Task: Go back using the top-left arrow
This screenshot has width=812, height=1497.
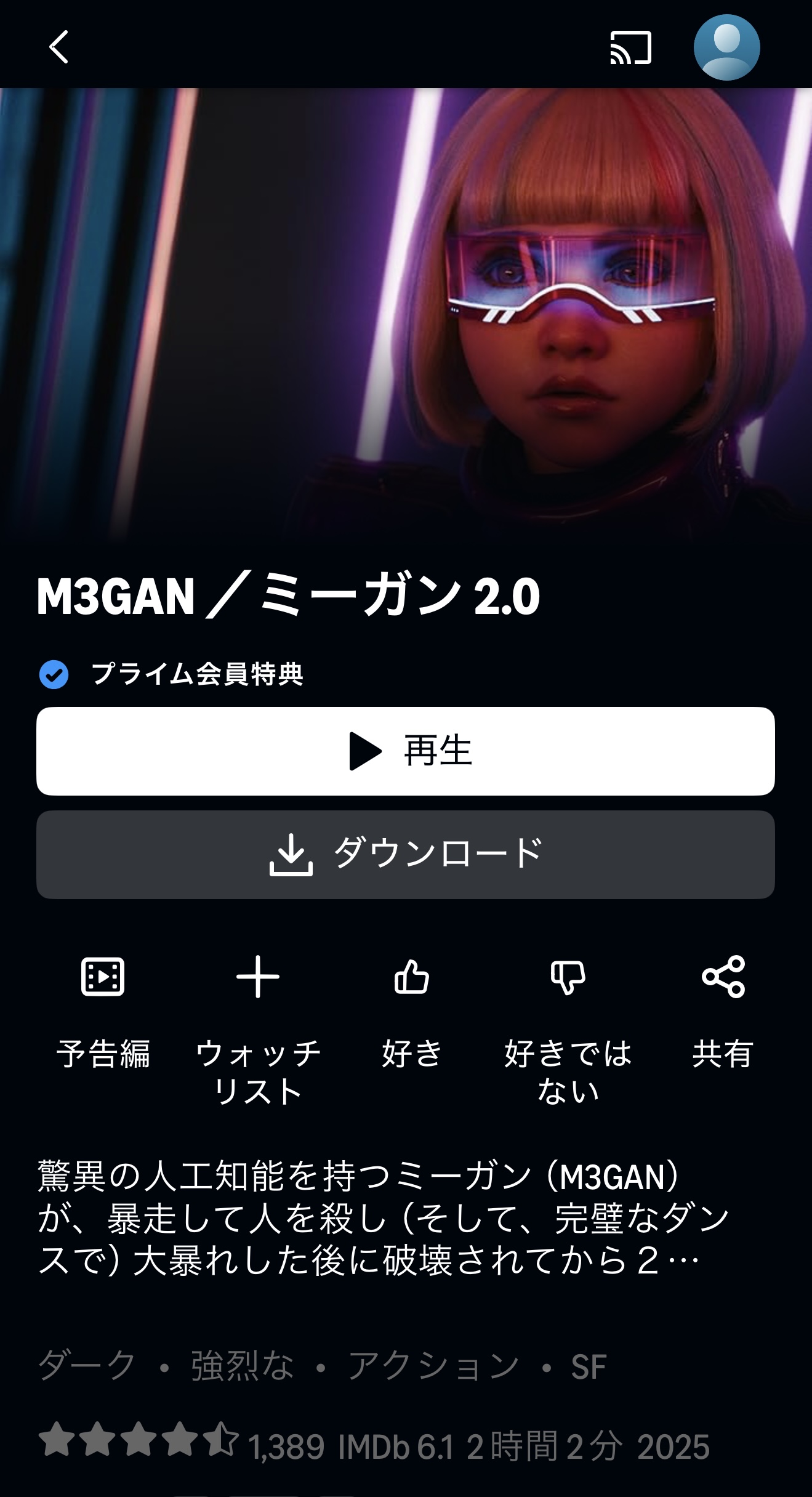Action: click(58, 47)
